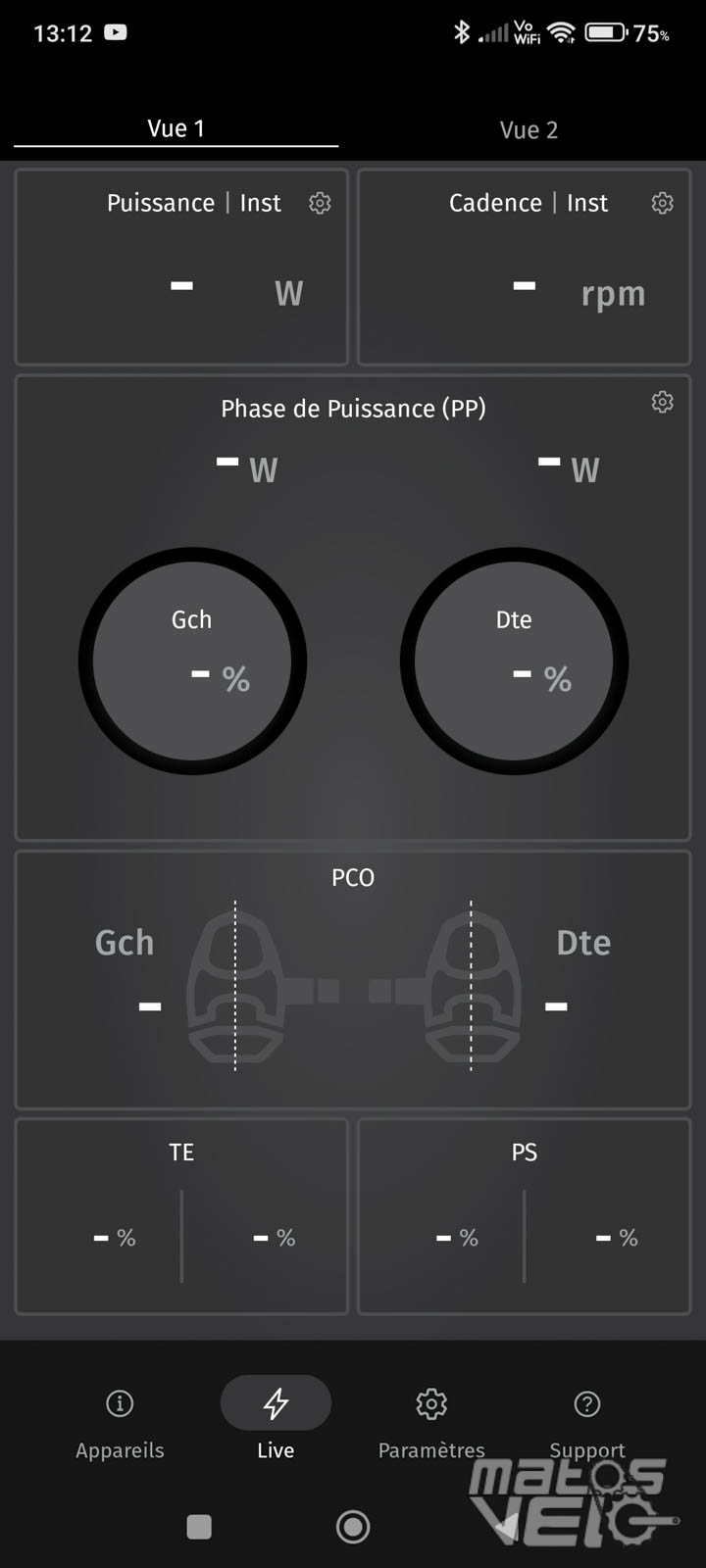Open the system recent apps button
The height and width of the screenshot is (1568, 706).
pyautogui.click(x=199, y=1526)
